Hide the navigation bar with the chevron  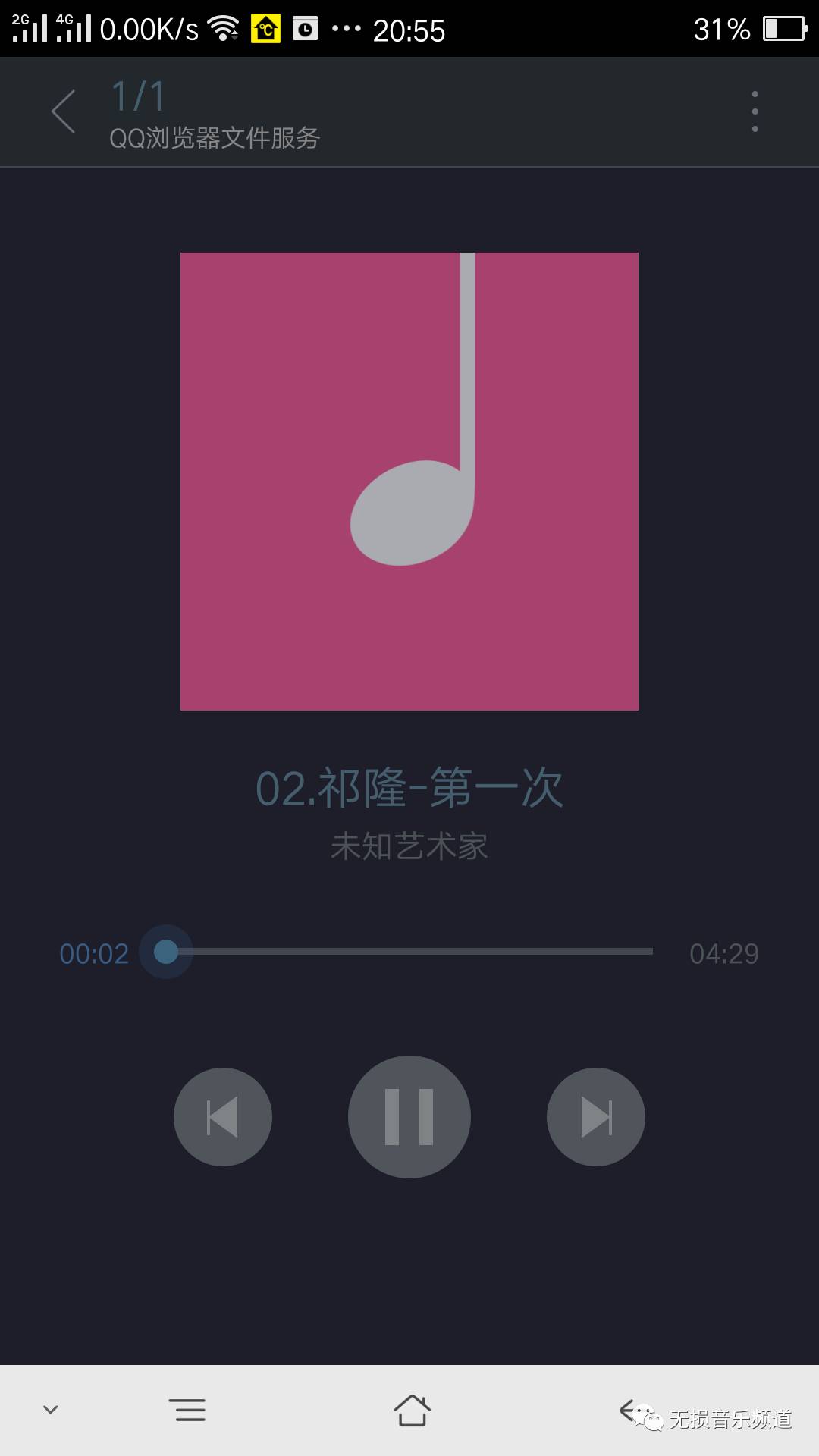coord(51,1410)
